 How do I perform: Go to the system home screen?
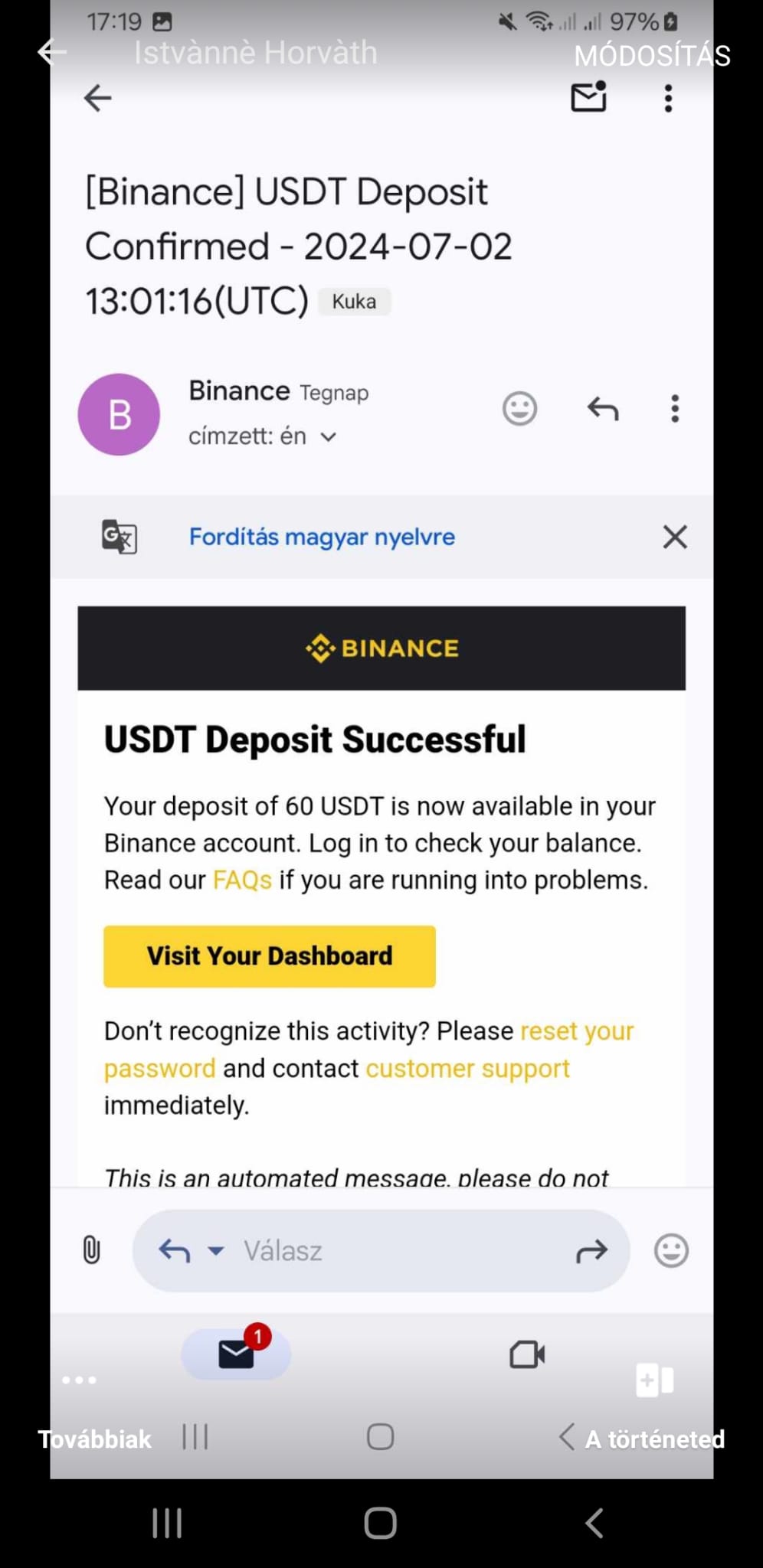380,1523
